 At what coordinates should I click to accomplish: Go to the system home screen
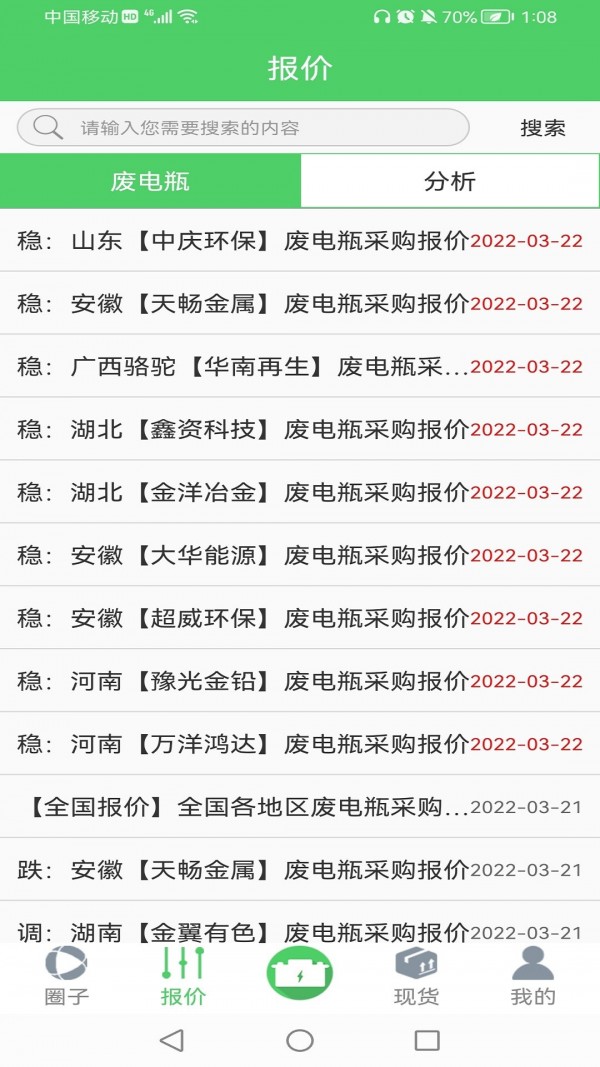point(300,1040)
